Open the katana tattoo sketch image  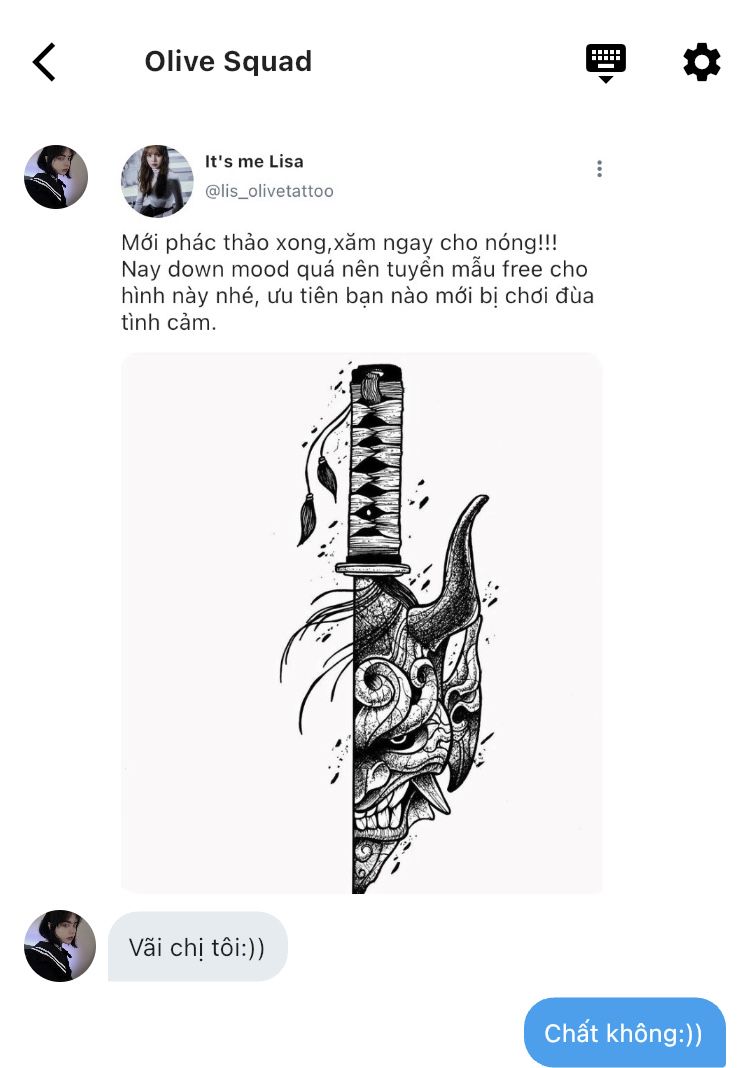click(x=361, y=622)
